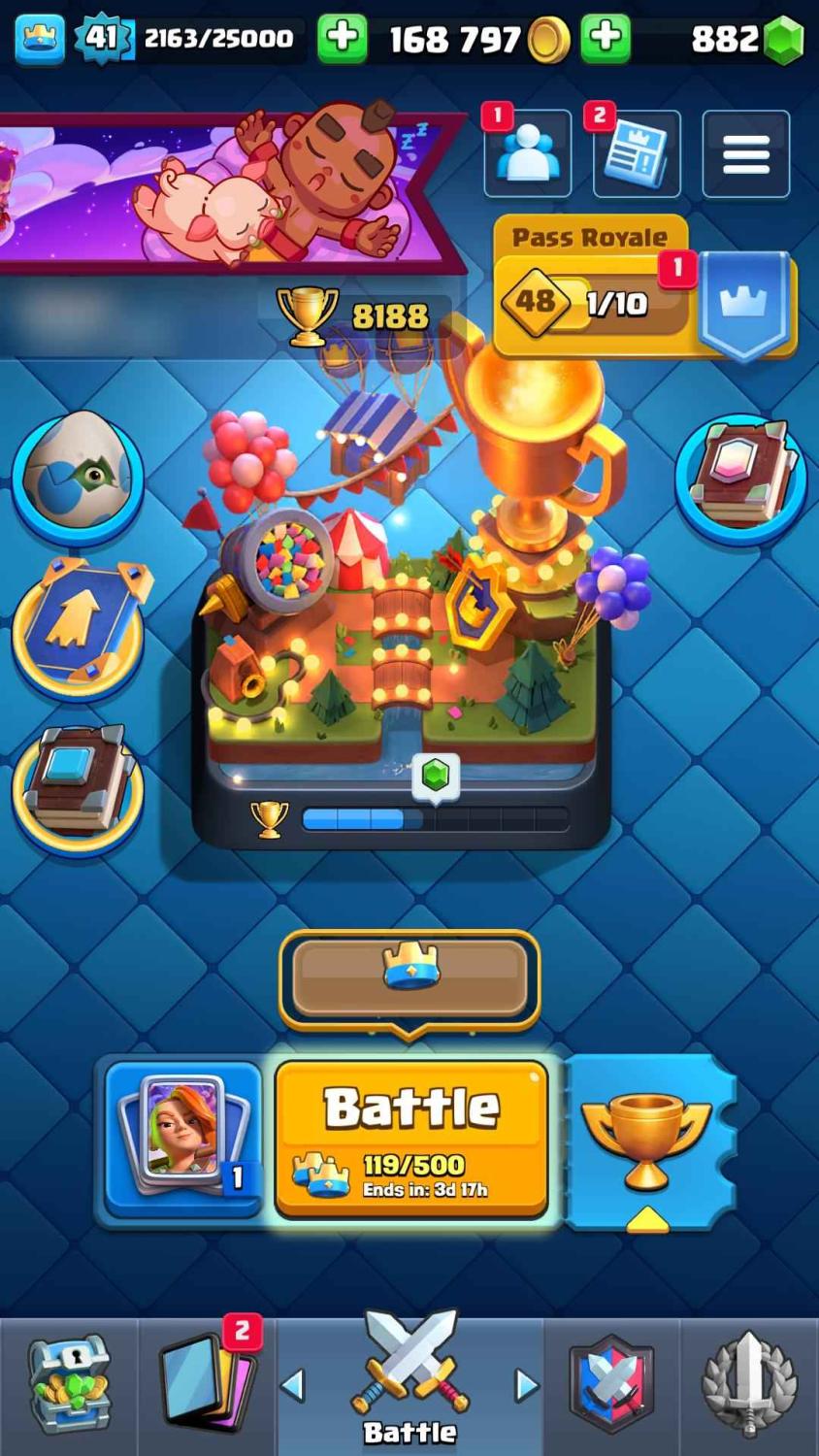Open the magic book on the right
The image size is (819, 1456).
742,476
